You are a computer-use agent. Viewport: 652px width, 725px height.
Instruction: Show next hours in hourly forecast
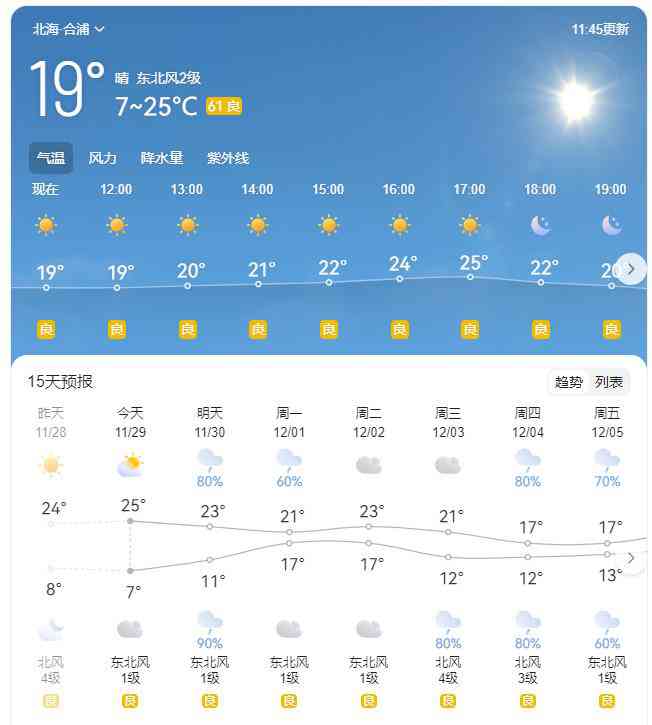tap(631, 268)
